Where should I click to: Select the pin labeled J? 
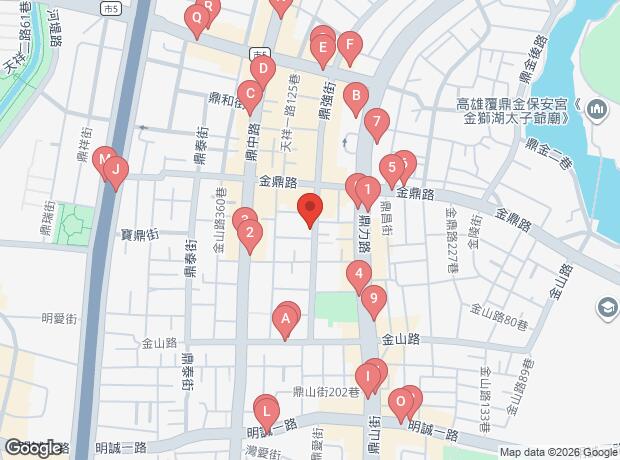pyautogui.click(x=116, y=172)
